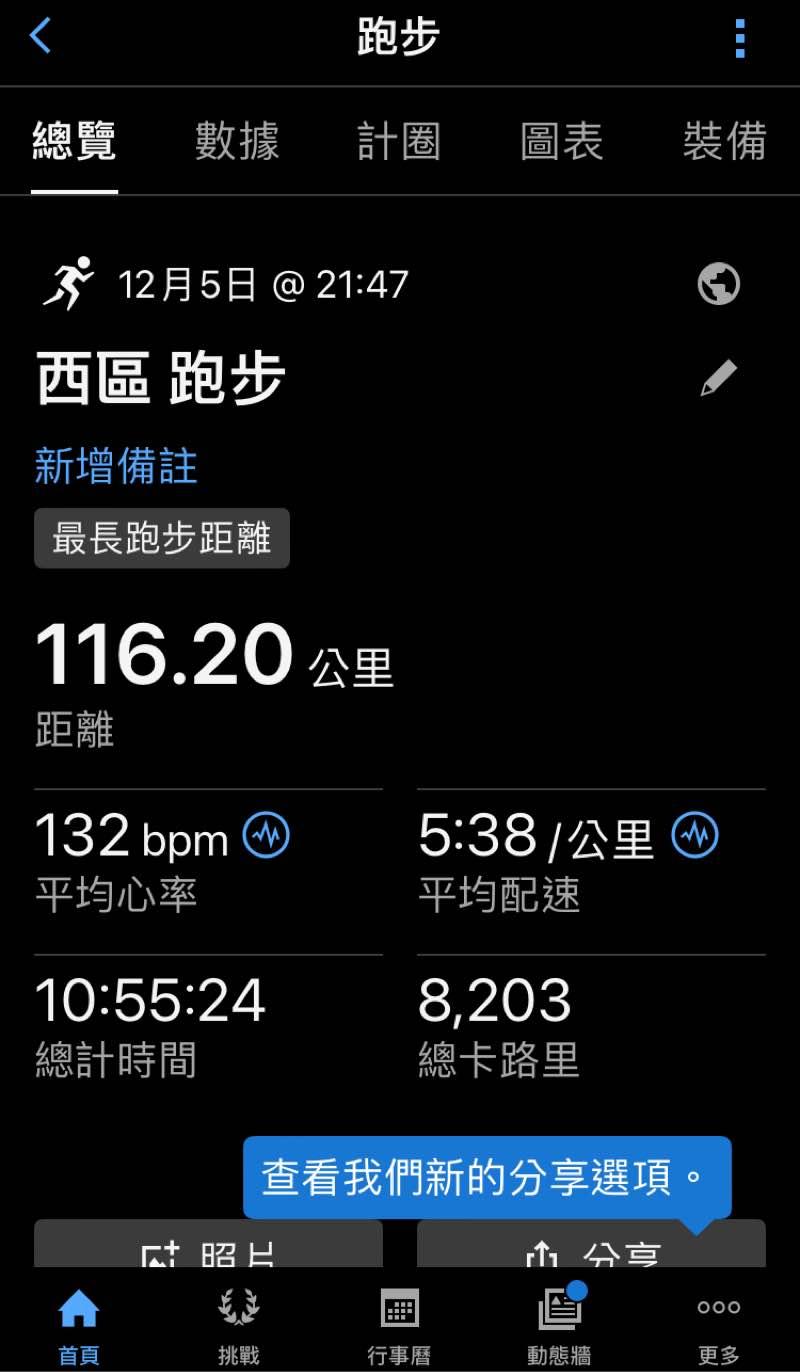Open the 圖表 tab
The height and width of the screenshot is (1372, 800).
562,141
